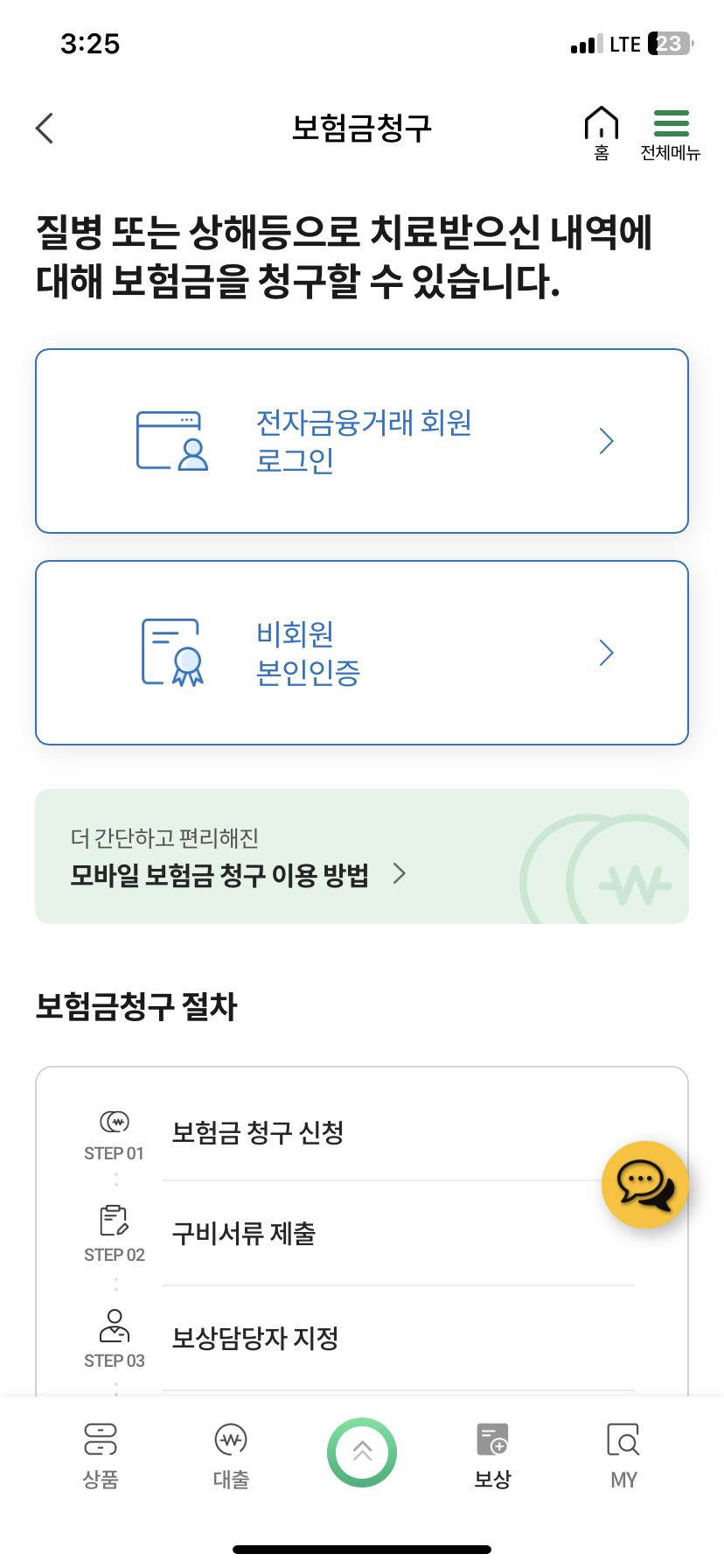Open 전자금융거래 회원 로그인 card

pos(362,441)
